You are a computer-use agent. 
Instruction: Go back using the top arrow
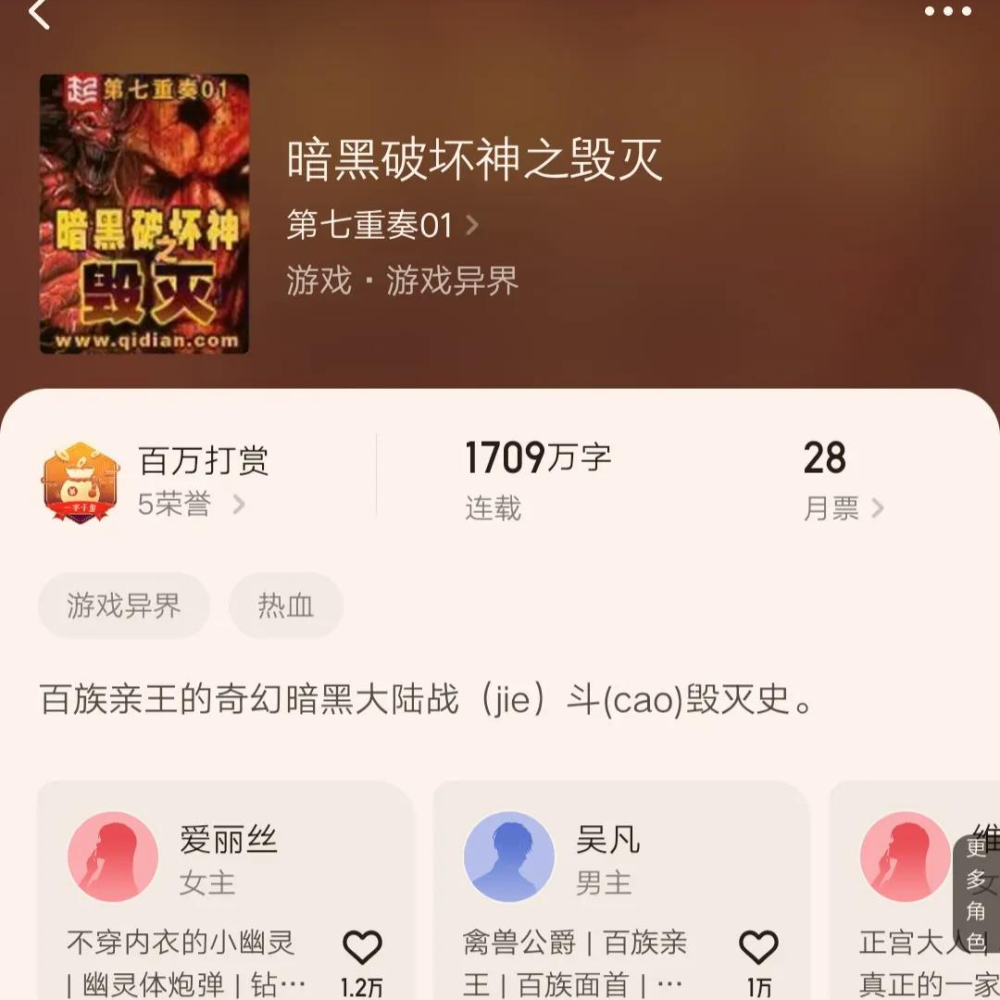tap(39, 14)
